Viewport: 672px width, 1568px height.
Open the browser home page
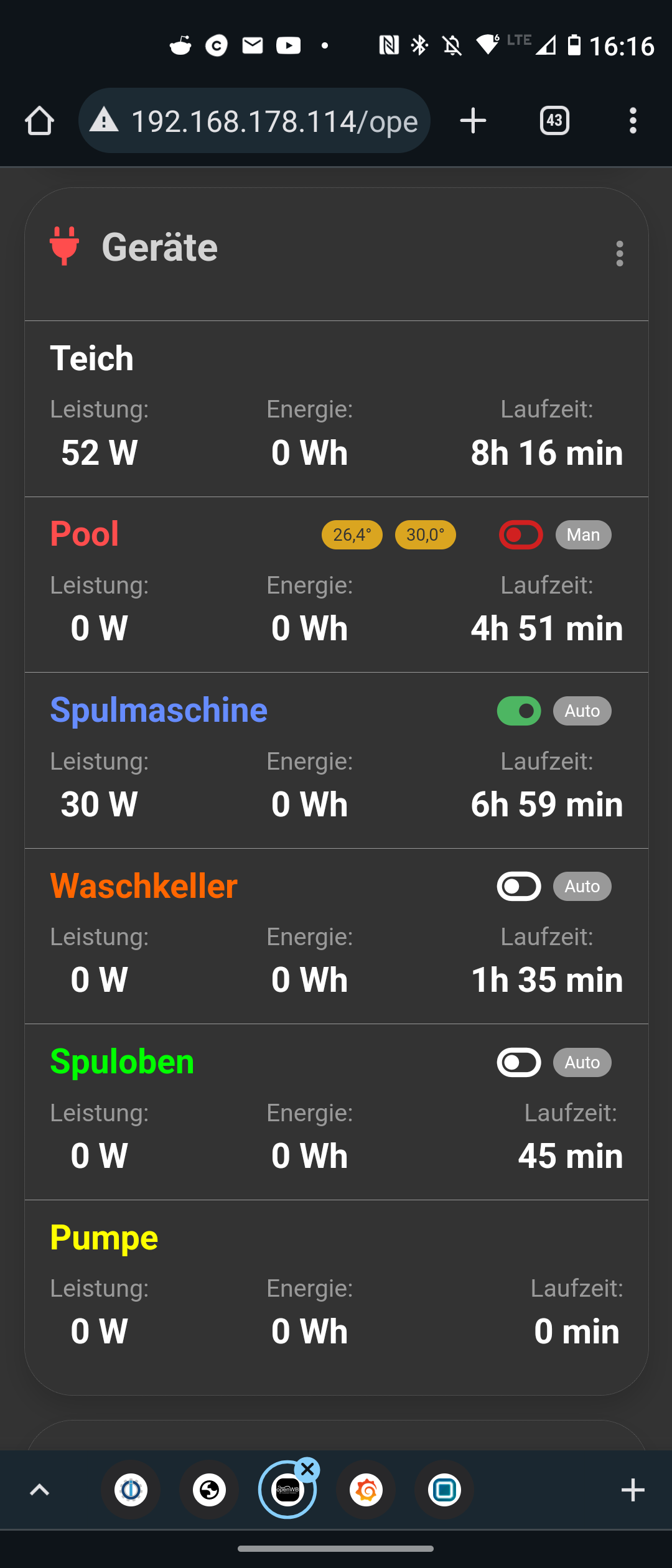coord(39,121)
